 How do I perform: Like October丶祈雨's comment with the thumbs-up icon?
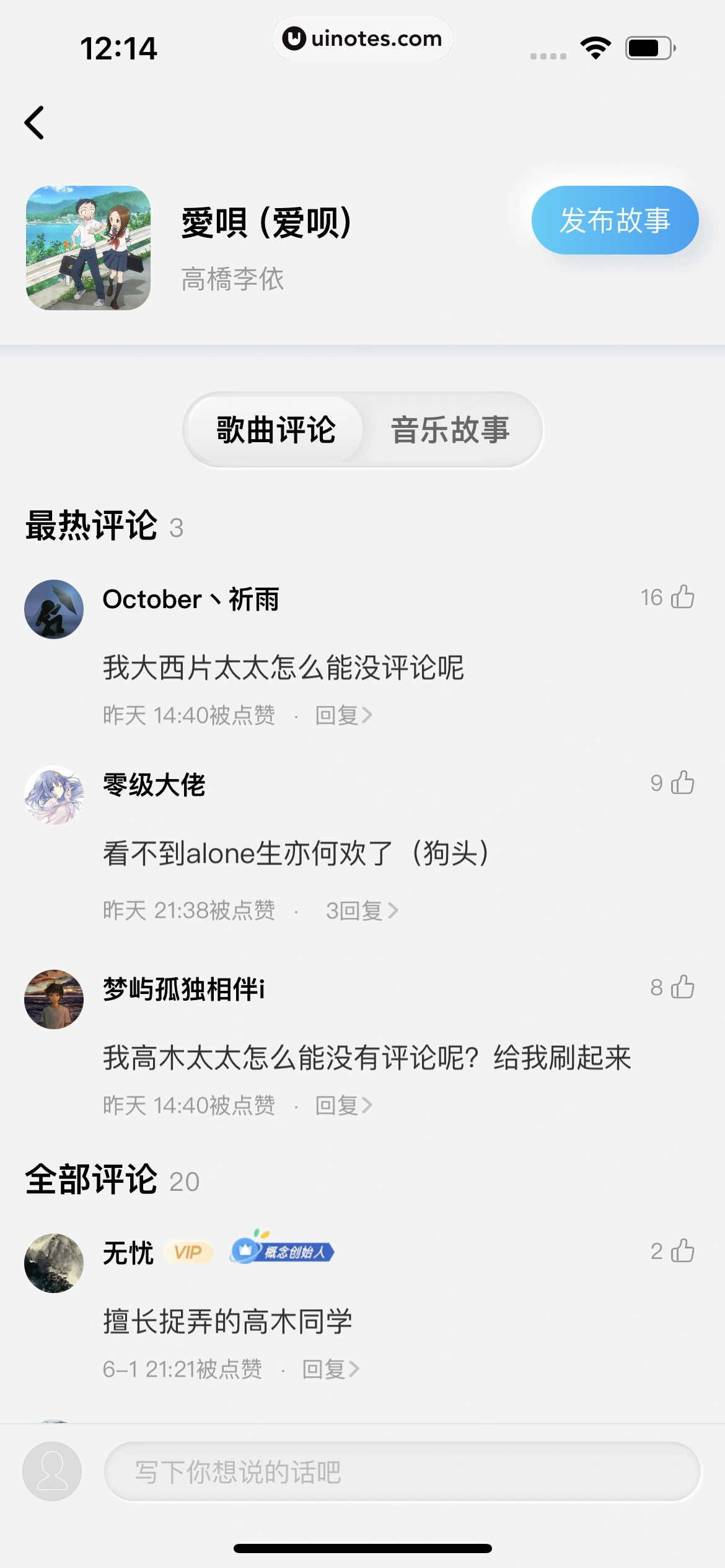(x=682, y=598)
